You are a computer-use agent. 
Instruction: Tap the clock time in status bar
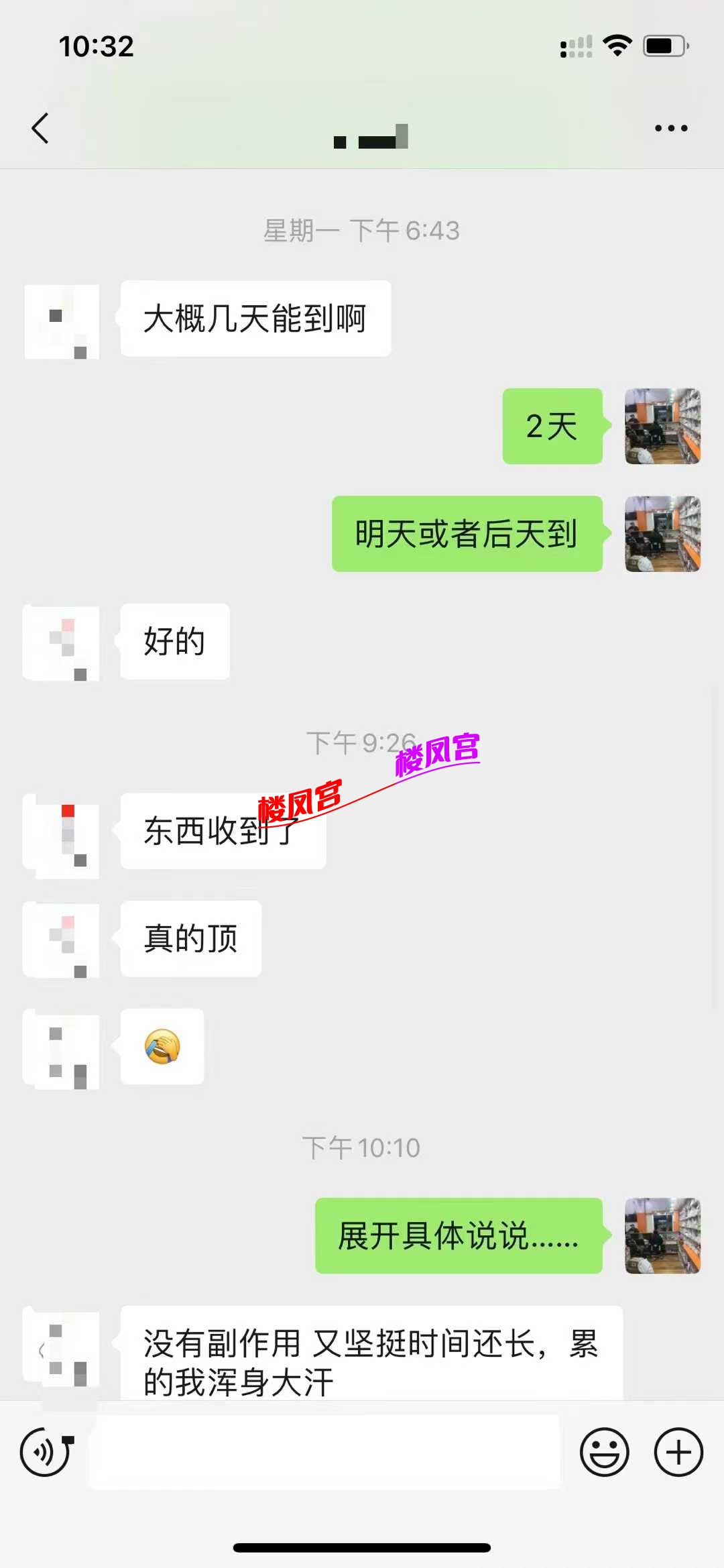95,47
